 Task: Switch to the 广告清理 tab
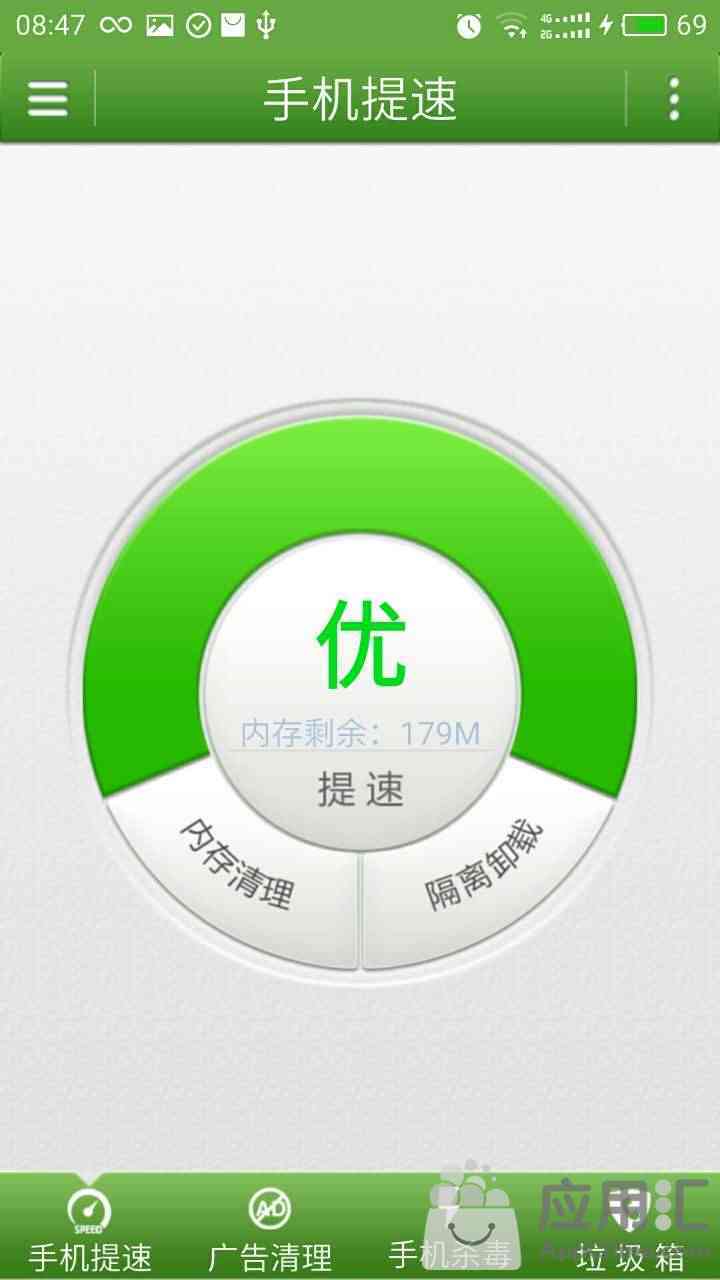pos(270,1228)
